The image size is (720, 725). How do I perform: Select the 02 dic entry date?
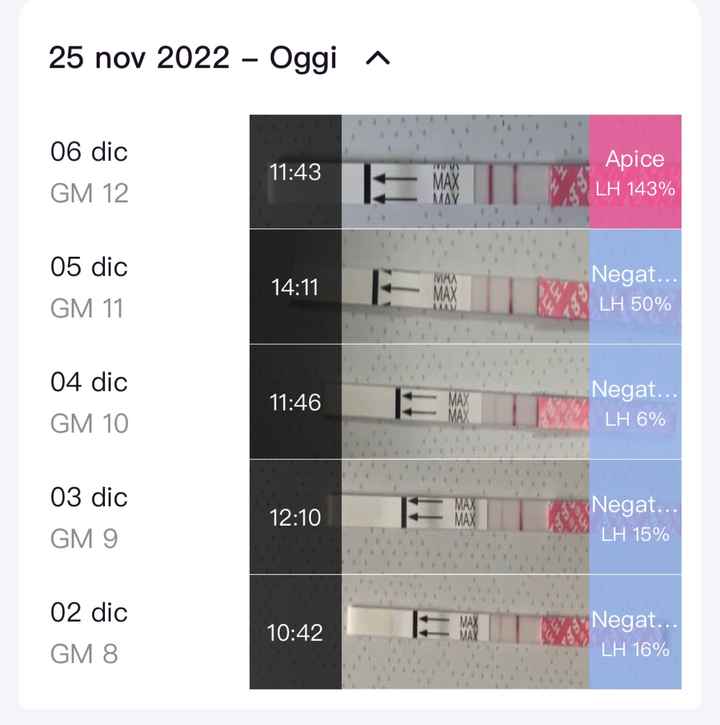pos(89,612)
